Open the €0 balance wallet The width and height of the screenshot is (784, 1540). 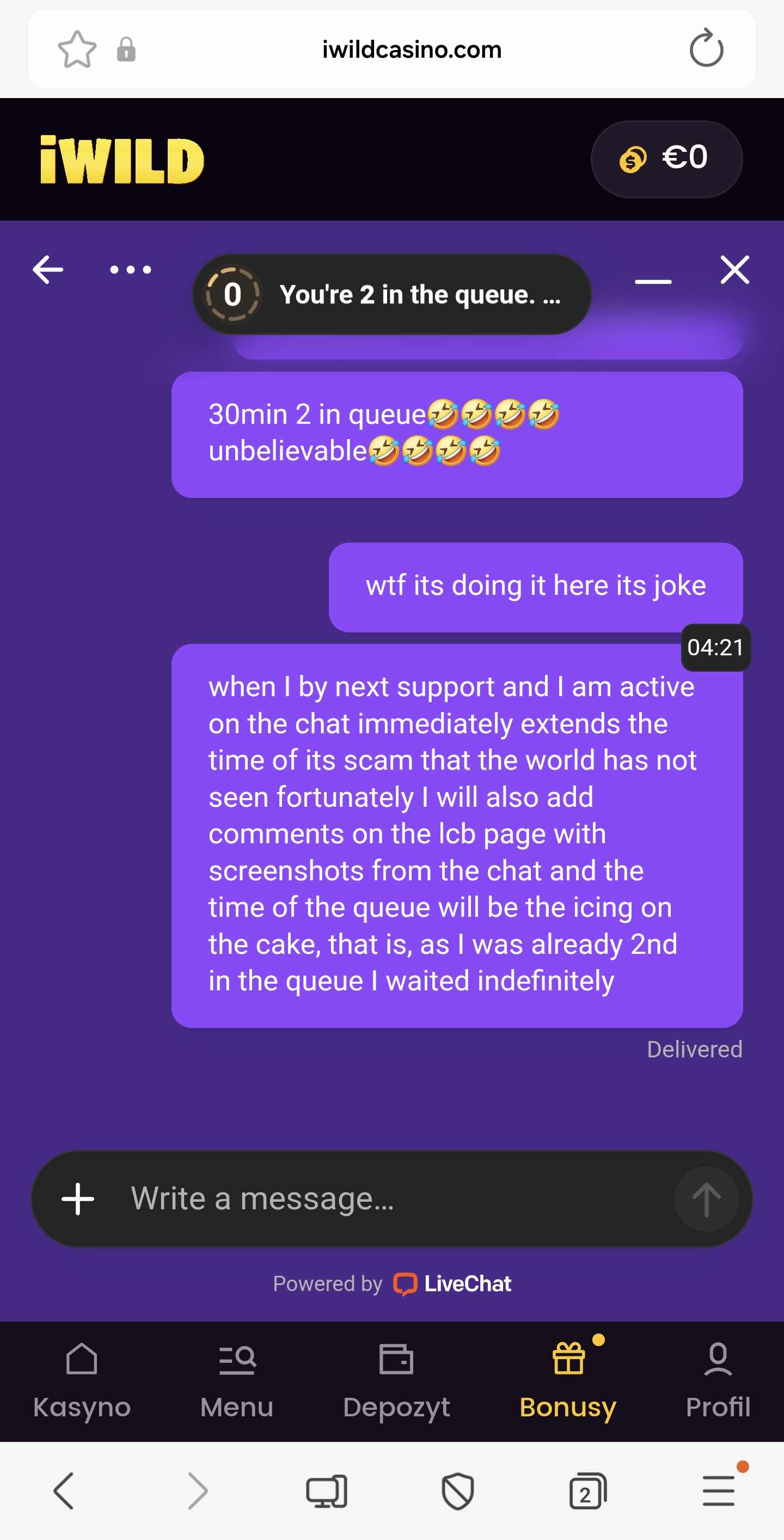666,159
